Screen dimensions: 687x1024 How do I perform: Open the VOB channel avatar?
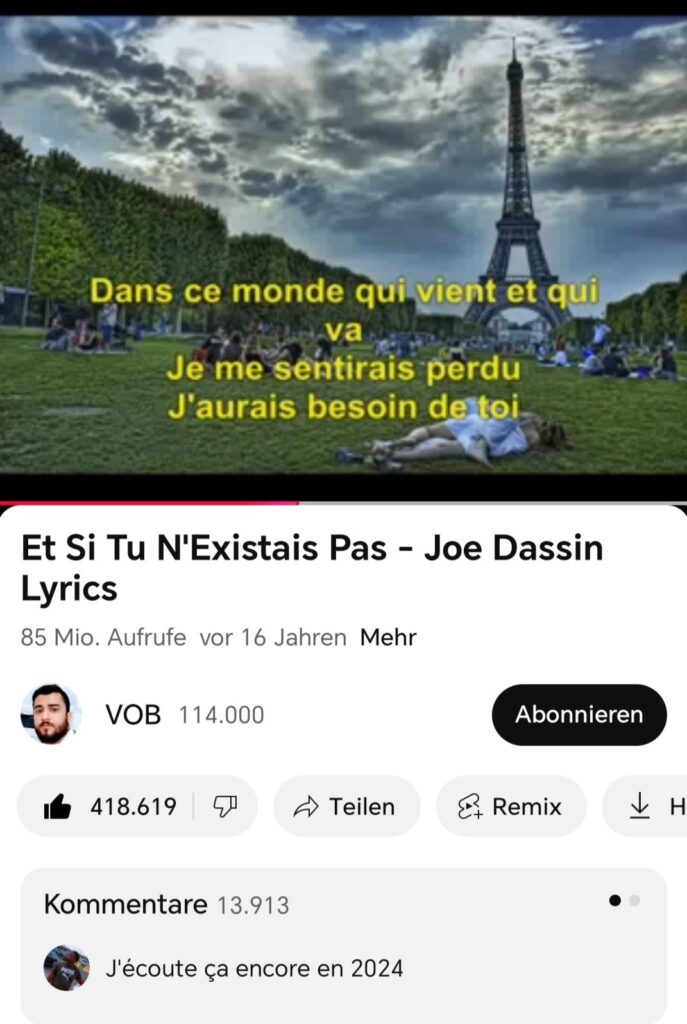click(50, 714)
